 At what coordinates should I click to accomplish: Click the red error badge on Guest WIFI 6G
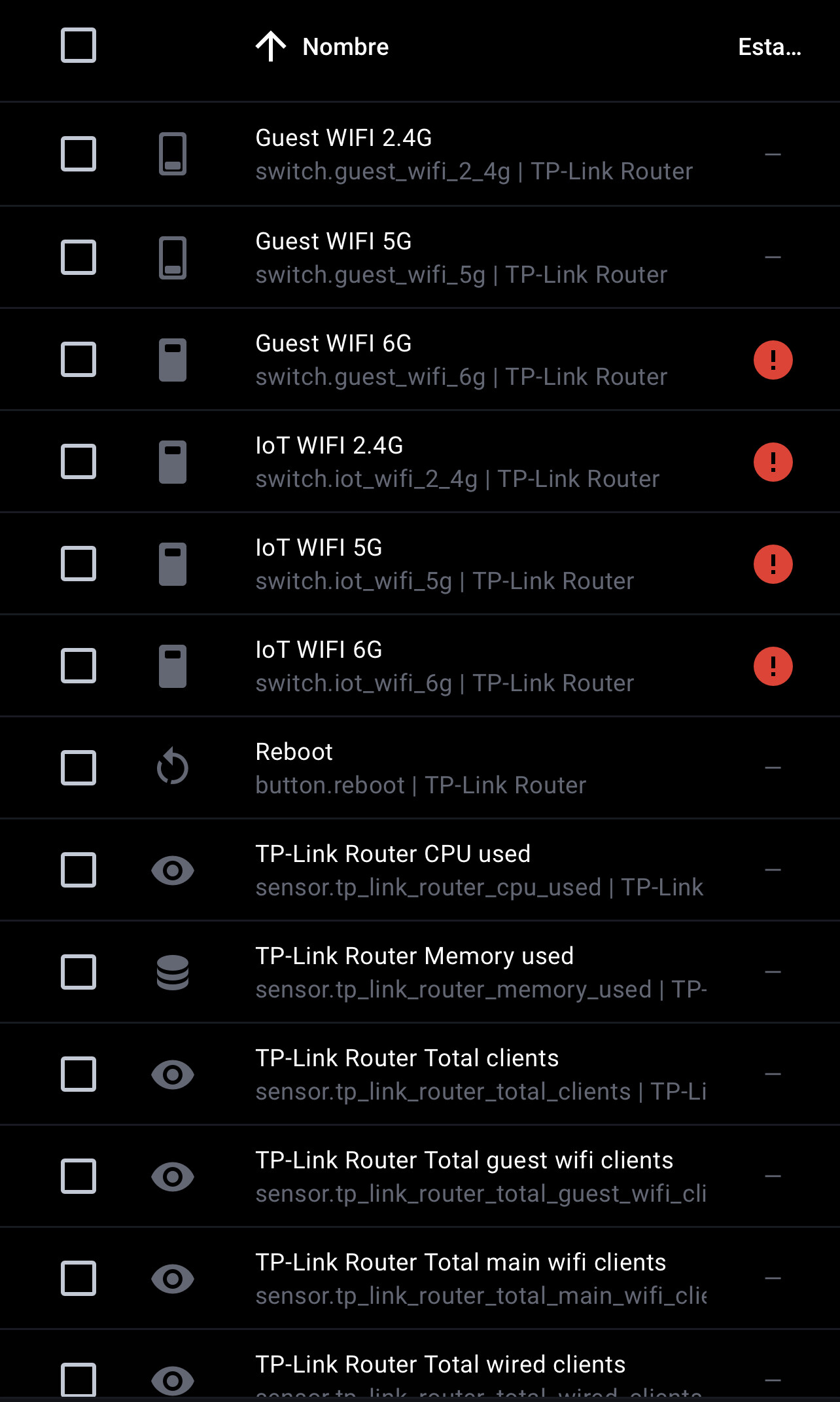(773, 359)
